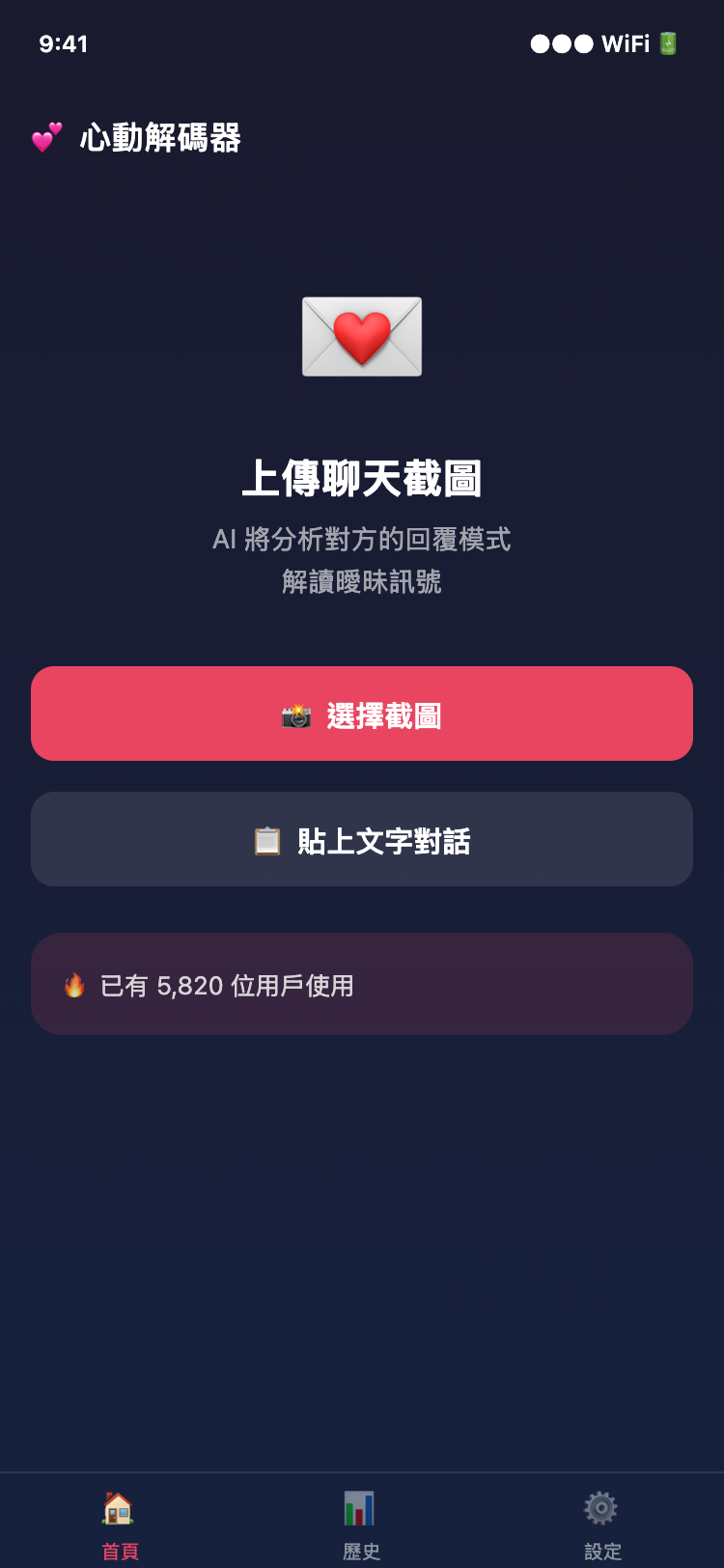Tap the battery indicator in status bar
The width and height of the screenshot is (724, 1568).
668,43
